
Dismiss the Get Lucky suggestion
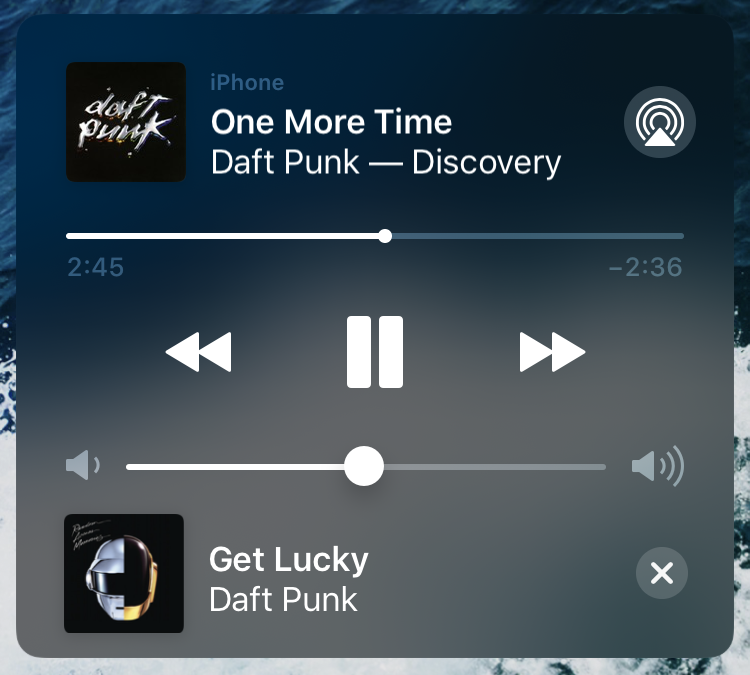point(661,573)
